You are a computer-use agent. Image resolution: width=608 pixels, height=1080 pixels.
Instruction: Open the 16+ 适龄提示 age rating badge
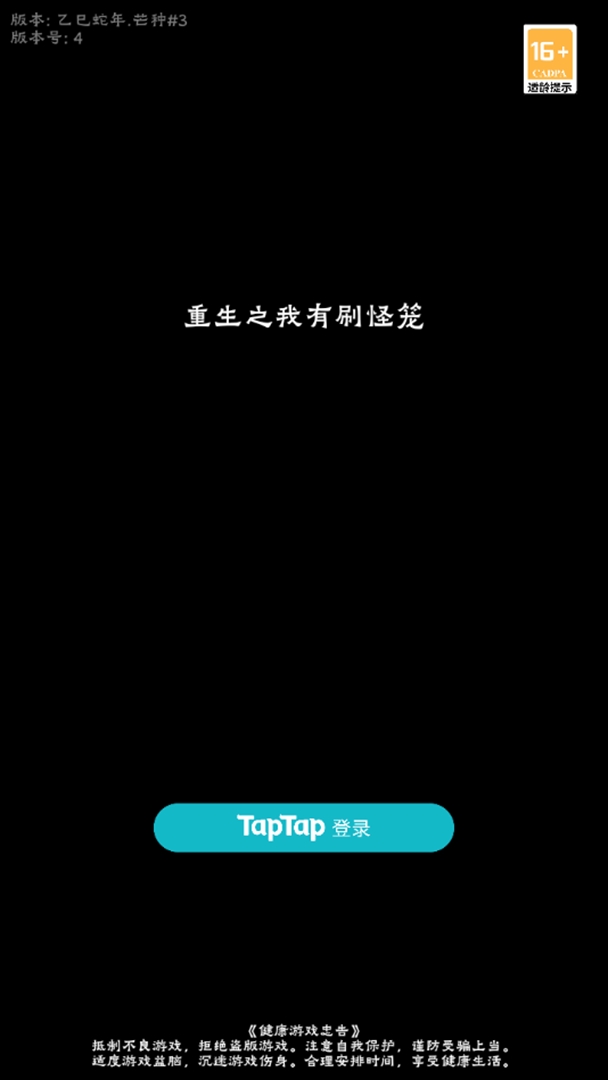[x=549, y=59]
